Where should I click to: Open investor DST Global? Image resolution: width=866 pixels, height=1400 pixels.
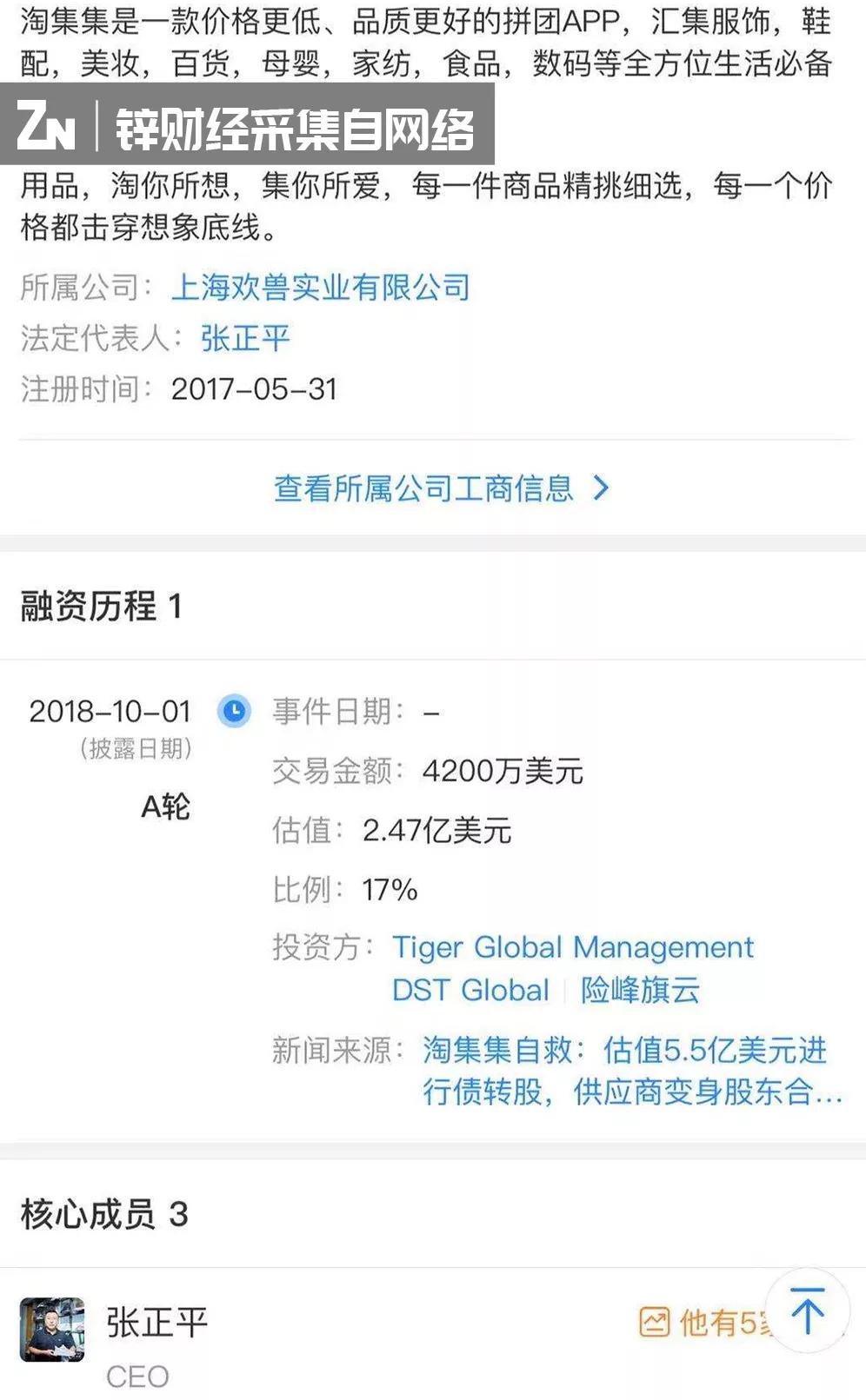click(470, 990)
